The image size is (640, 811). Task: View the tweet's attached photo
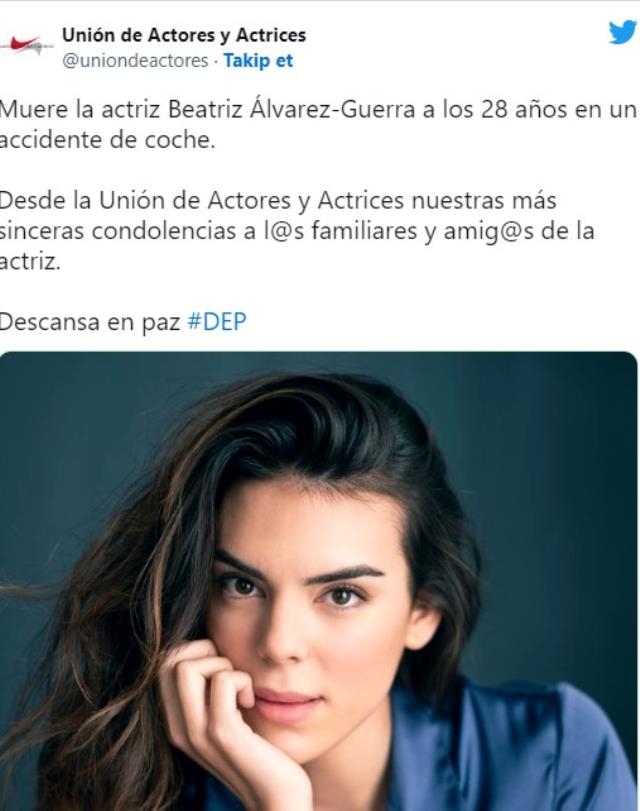coord(320,580)
